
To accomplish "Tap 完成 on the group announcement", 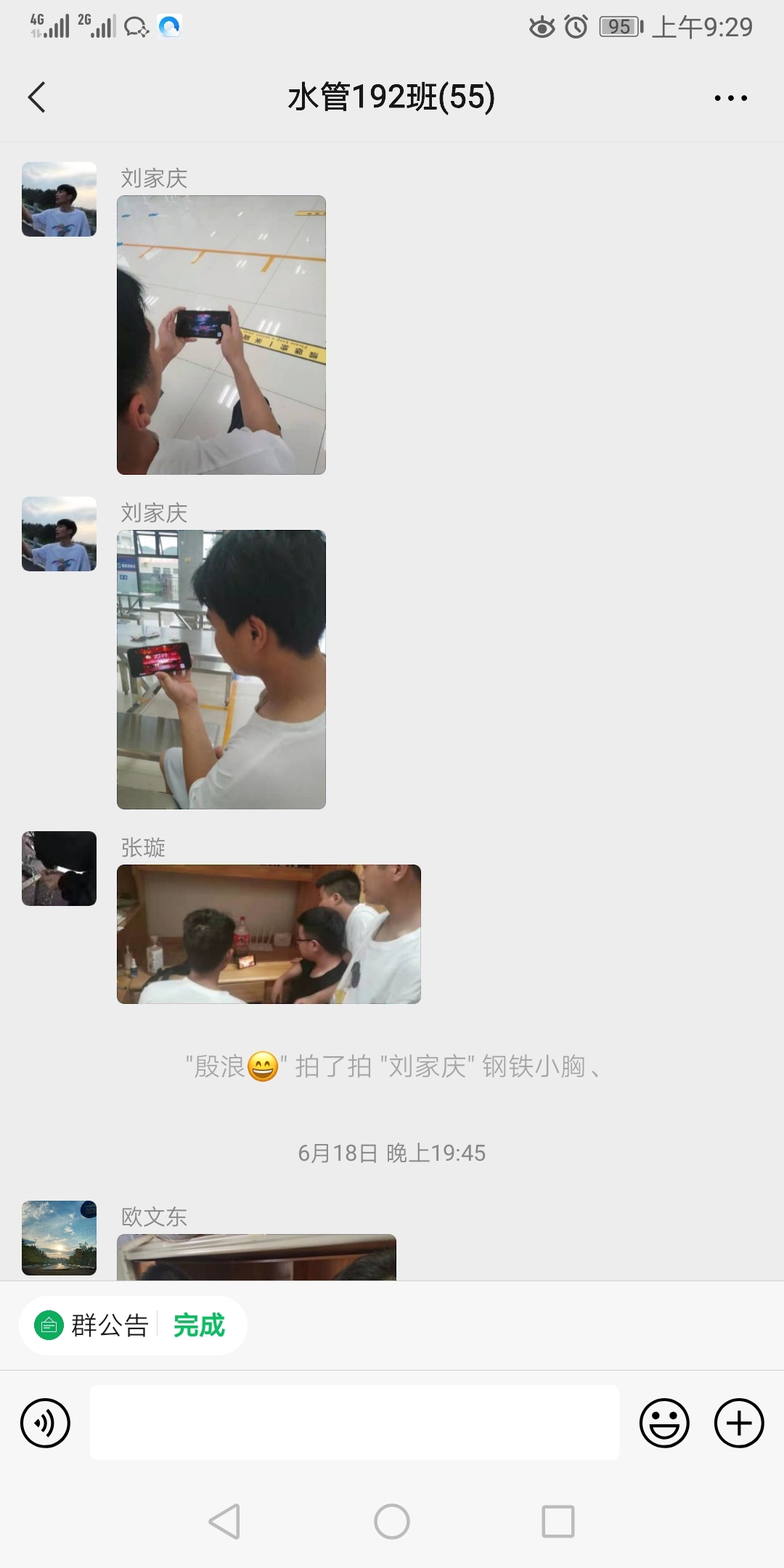I will pos(199,1326).
